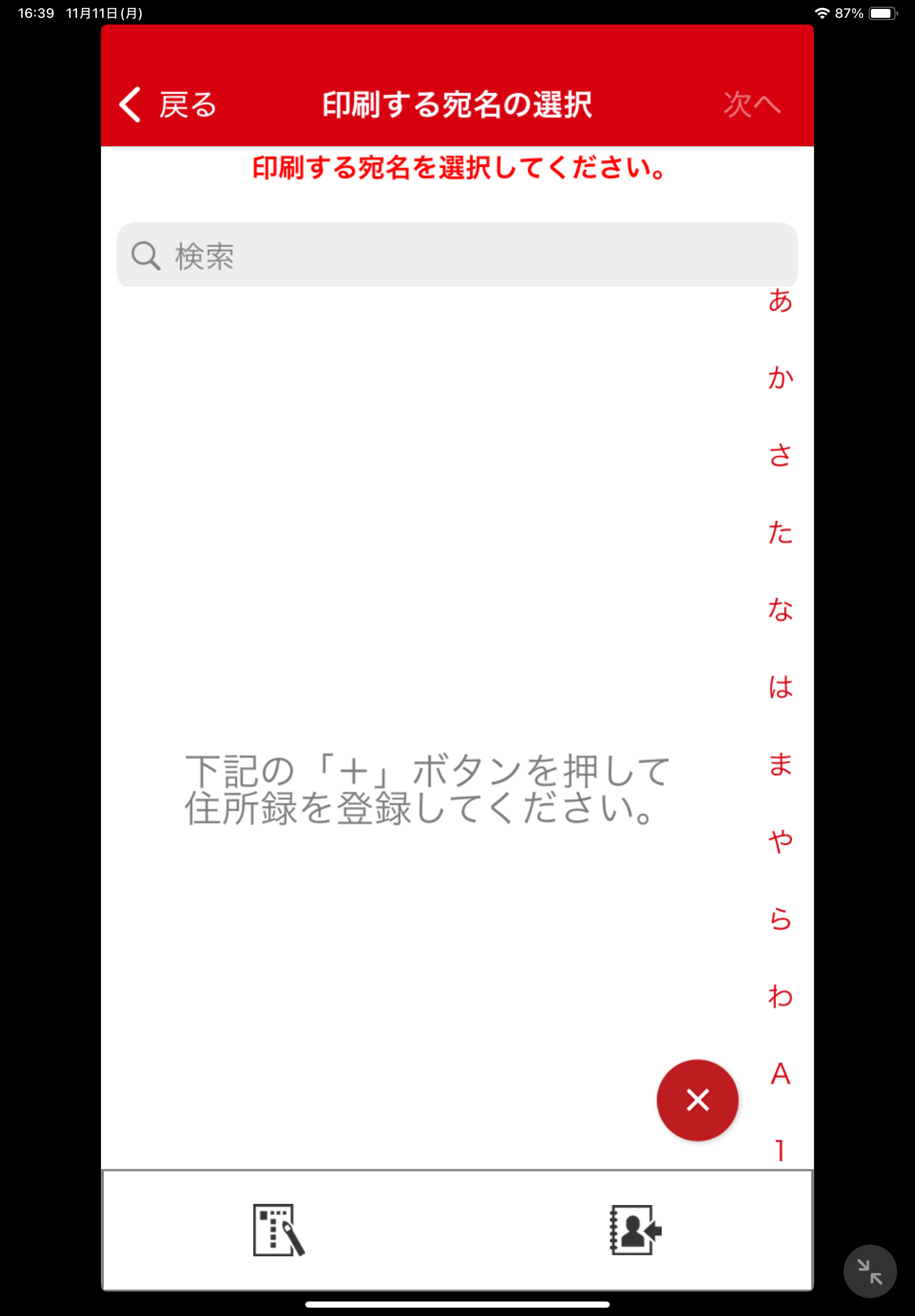Tap the 検索 search field
The width and height of the screenshot is (915, 1316).
[x=401, y=255]
